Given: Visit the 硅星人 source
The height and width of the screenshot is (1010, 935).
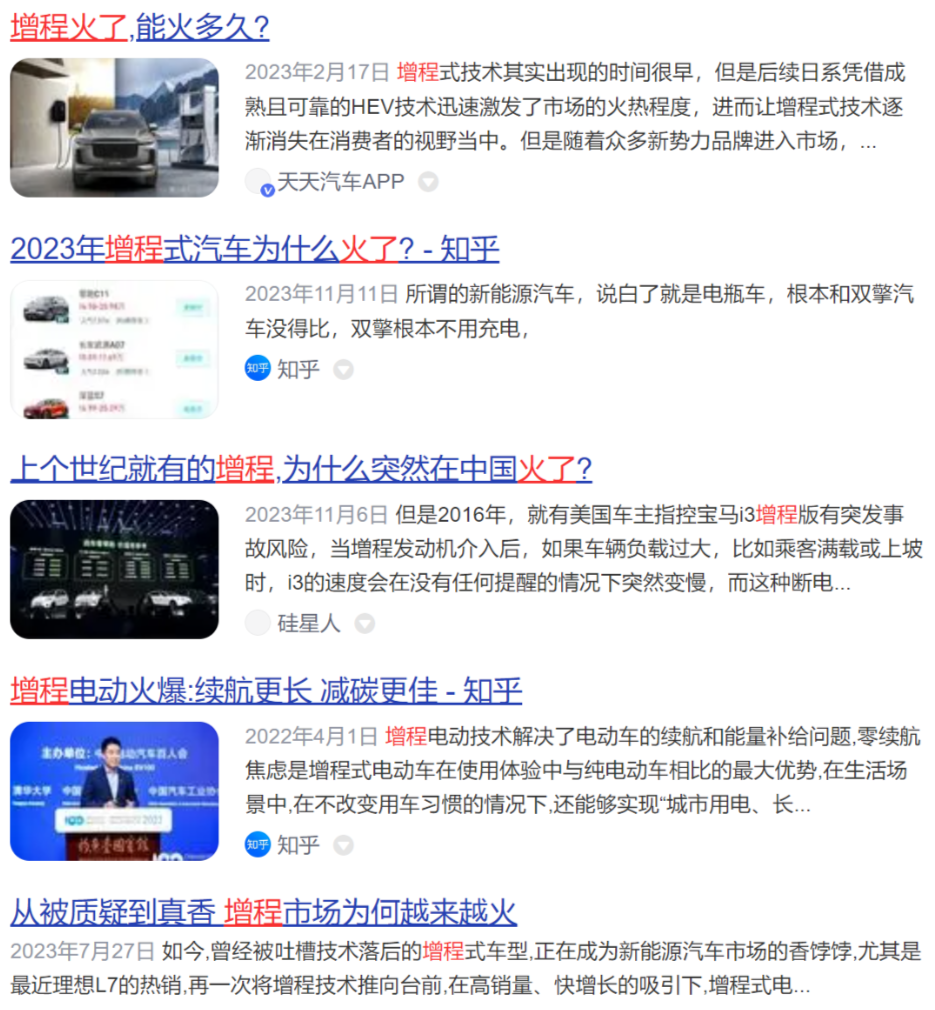Looking at the screenshot, I should coord(308,624).
